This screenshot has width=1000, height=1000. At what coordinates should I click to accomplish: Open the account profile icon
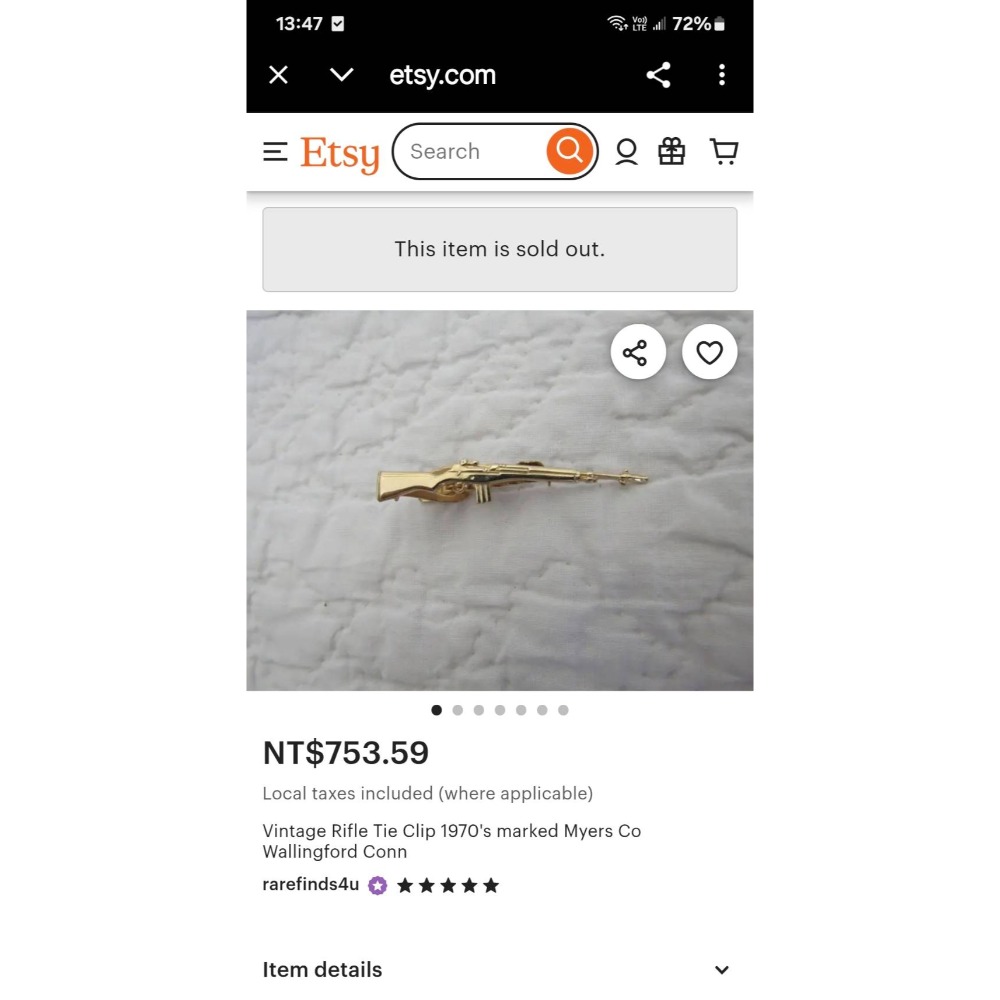click(x=627, y=152)
